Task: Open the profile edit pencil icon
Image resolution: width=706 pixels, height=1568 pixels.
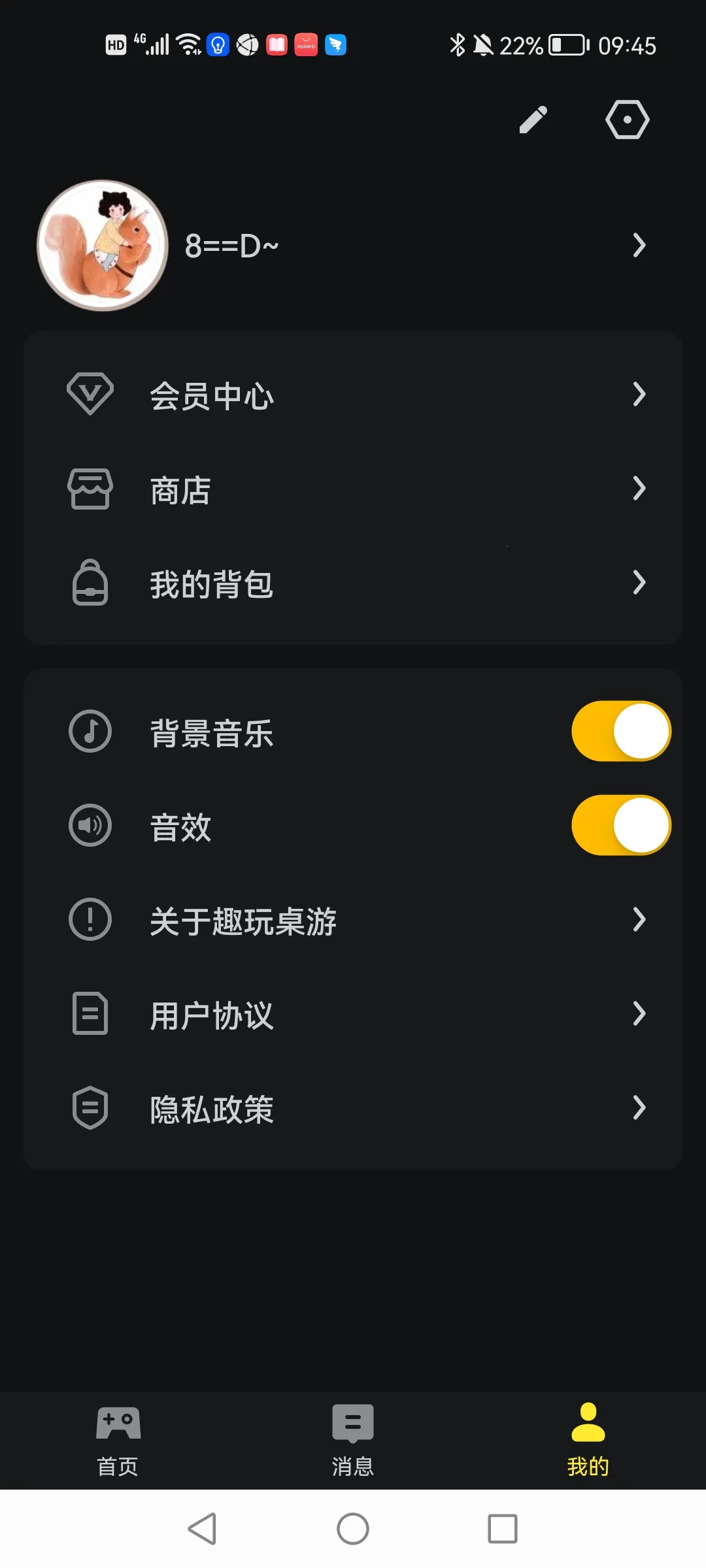Action: point(532,119)
